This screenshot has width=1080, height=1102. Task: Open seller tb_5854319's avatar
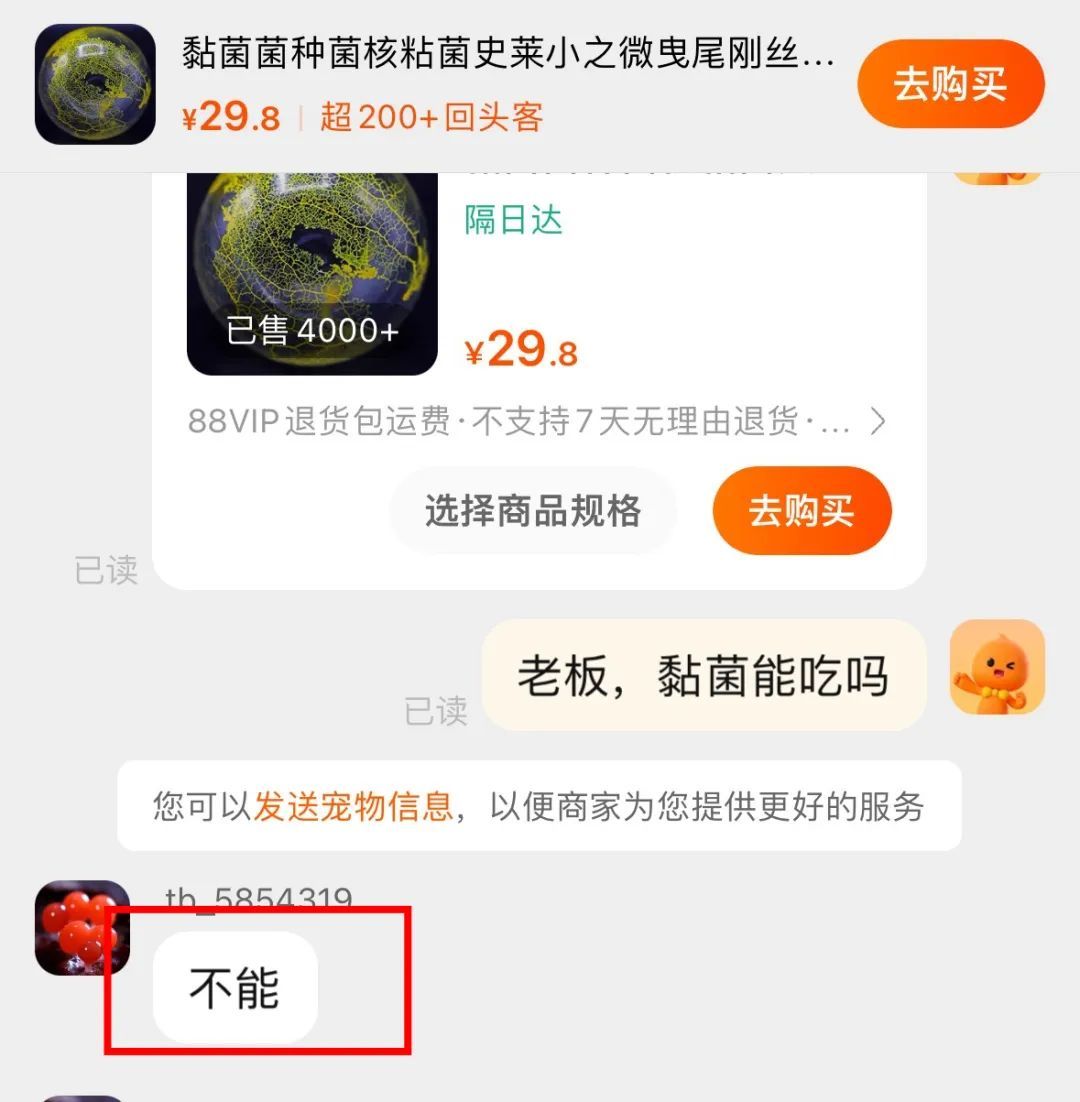tap(82, 927)
